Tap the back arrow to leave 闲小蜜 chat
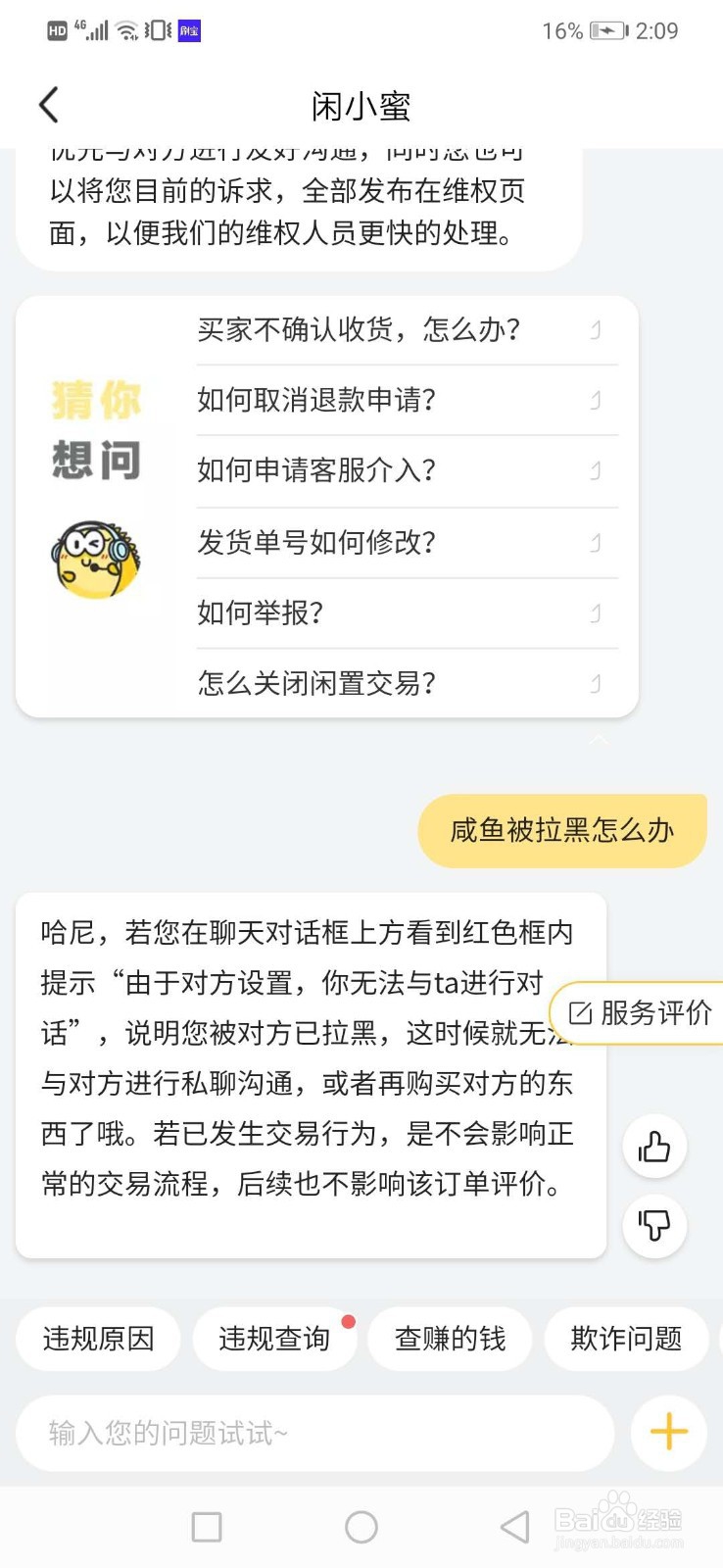This screenshot has width=723, height=1568. pos(49,103)
